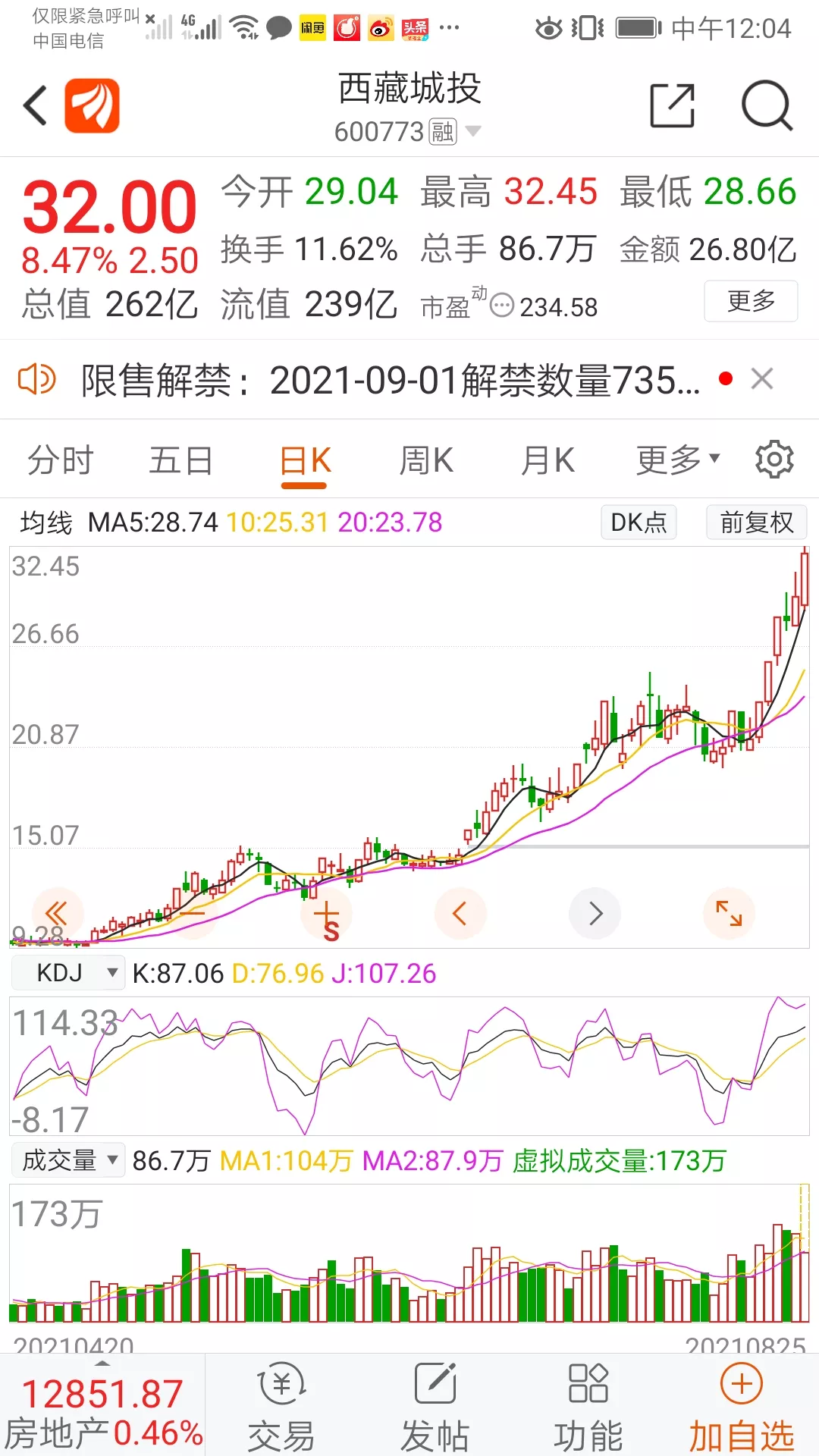Dismiss the 限售解禁 announcement banner
Screen dimensions: 819x1456
762,378
